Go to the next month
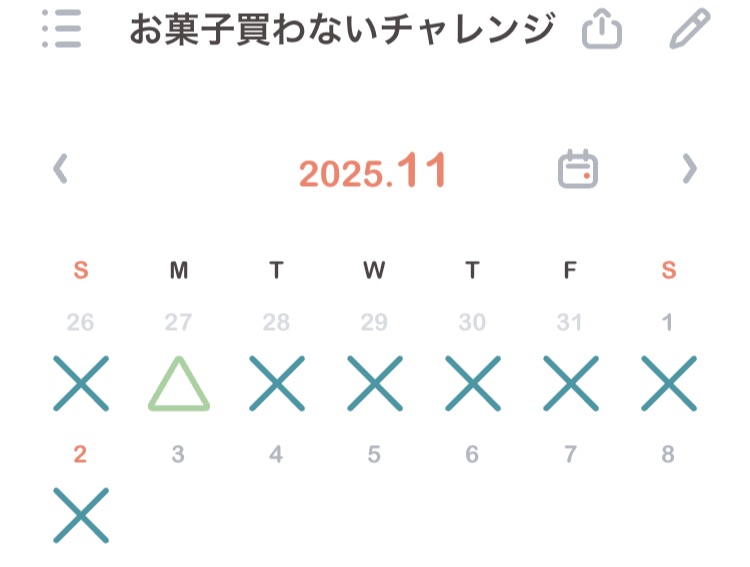The image size is (750, 567). pos(689,169)
